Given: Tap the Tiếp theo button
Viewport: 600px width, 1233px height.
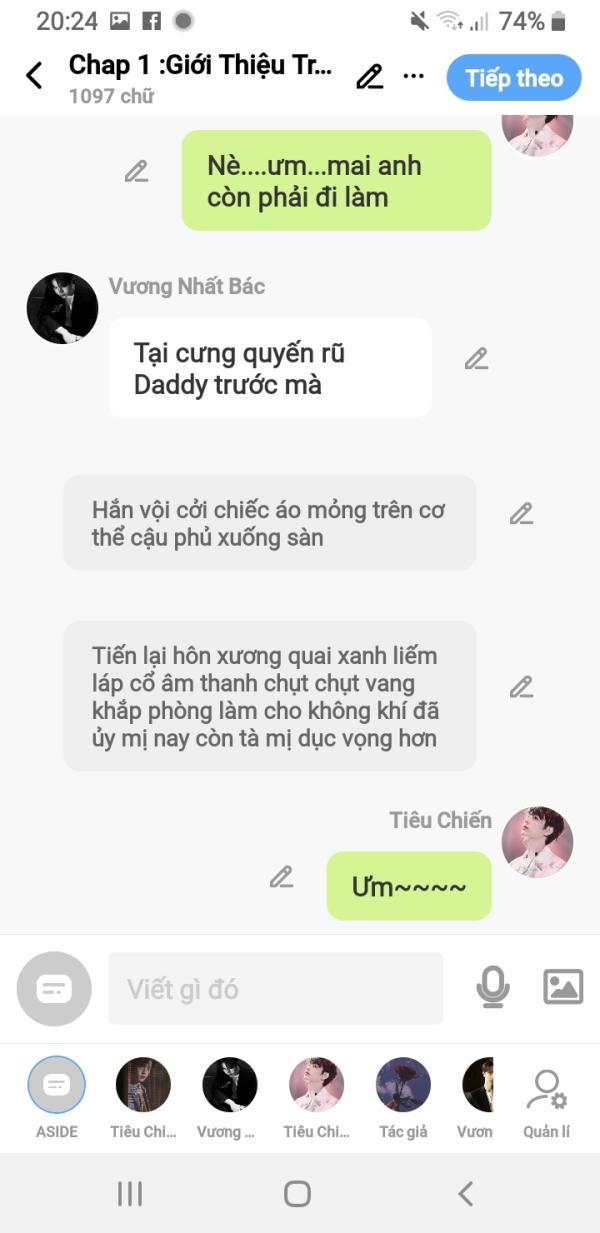Looking at the screenshot, I should [x=514, y=78].
